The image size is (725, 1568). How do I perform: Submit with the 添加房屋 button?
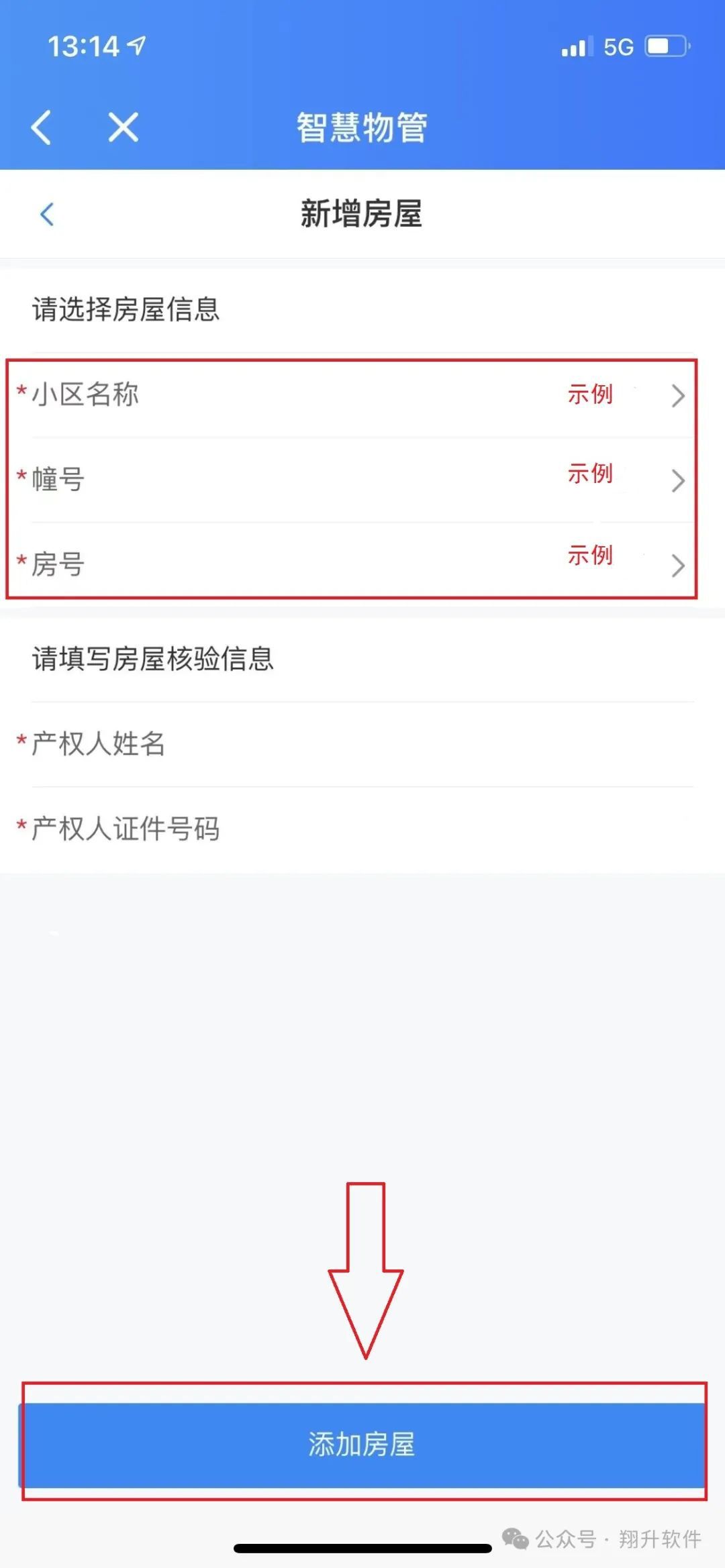[x=362, y=1445]
